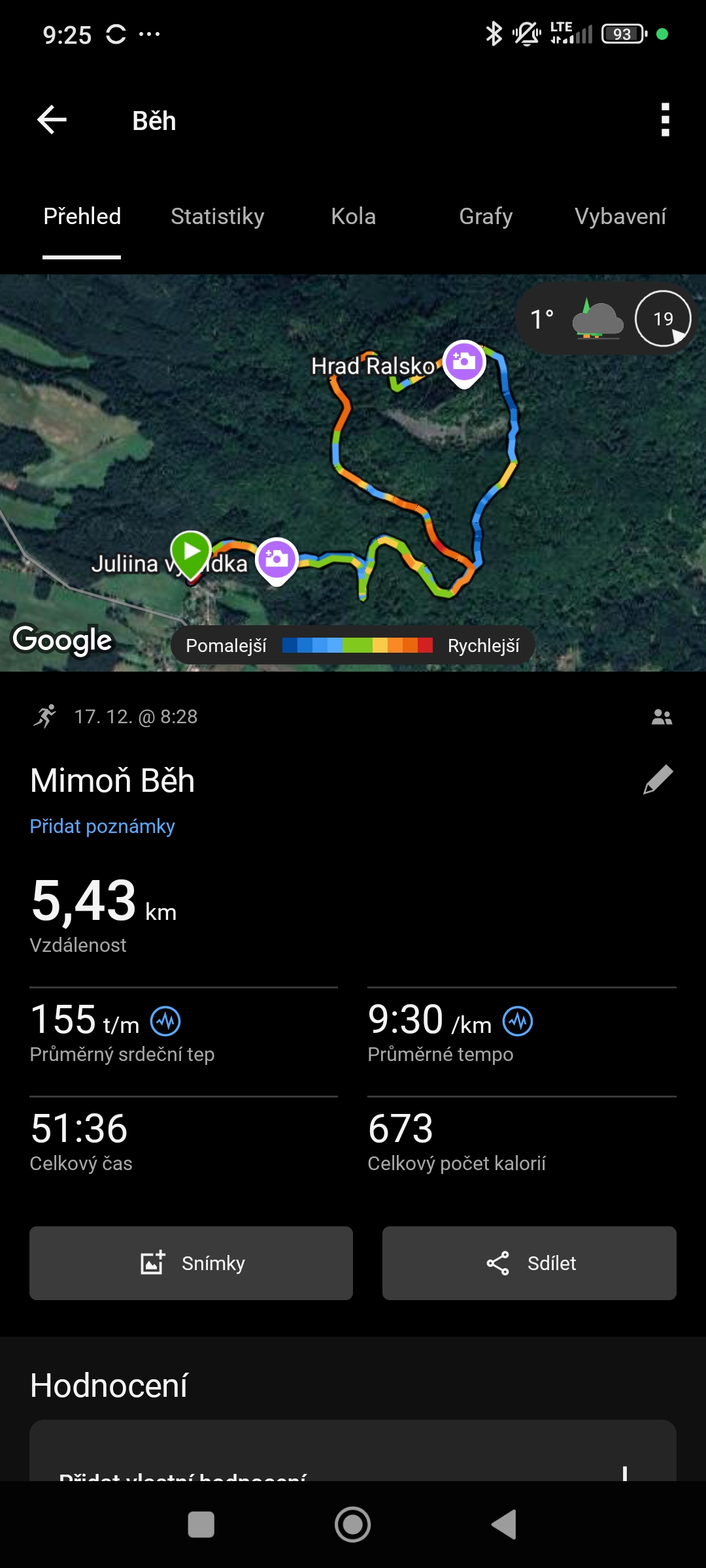
Task: Open the Kola tab
Action: coord(353,217)
